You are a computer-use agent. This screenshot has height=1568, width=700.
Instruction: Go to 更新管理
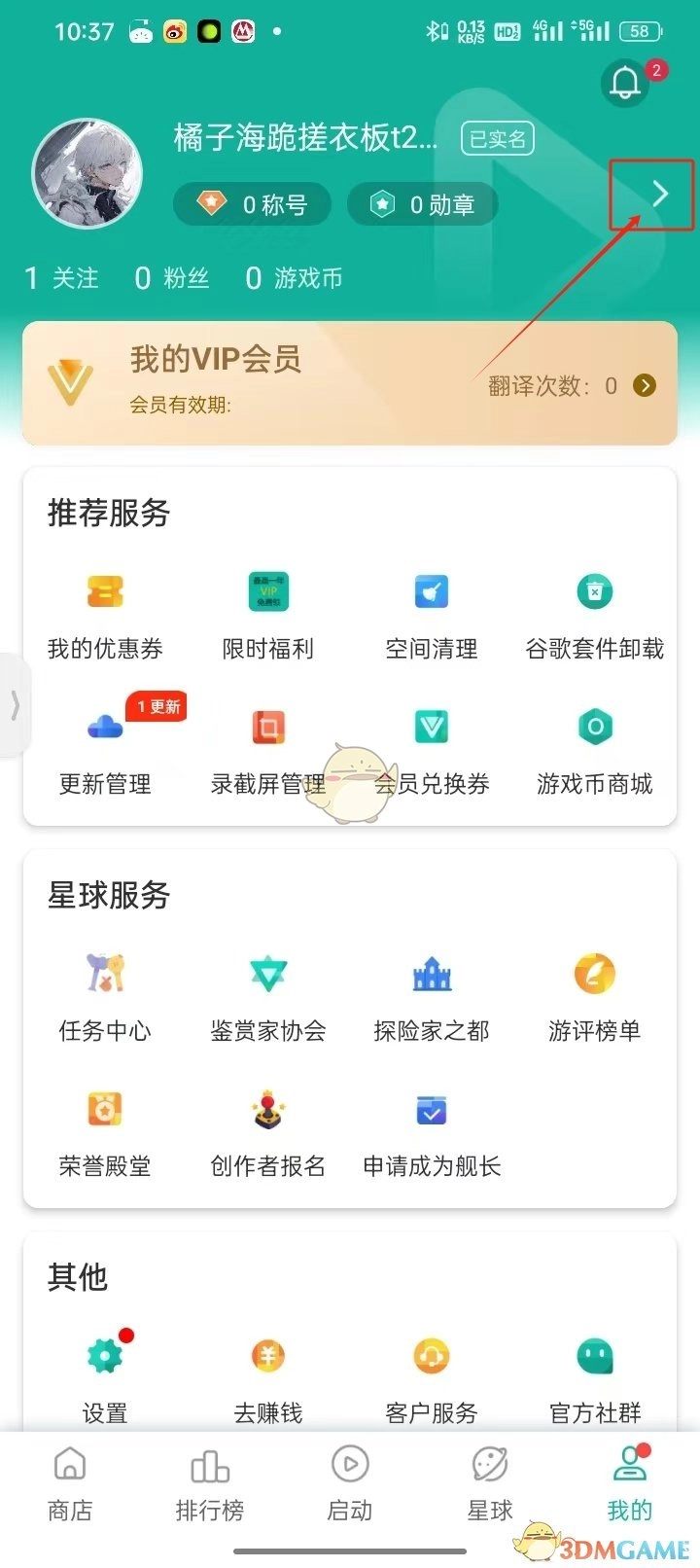pos(105,747)
